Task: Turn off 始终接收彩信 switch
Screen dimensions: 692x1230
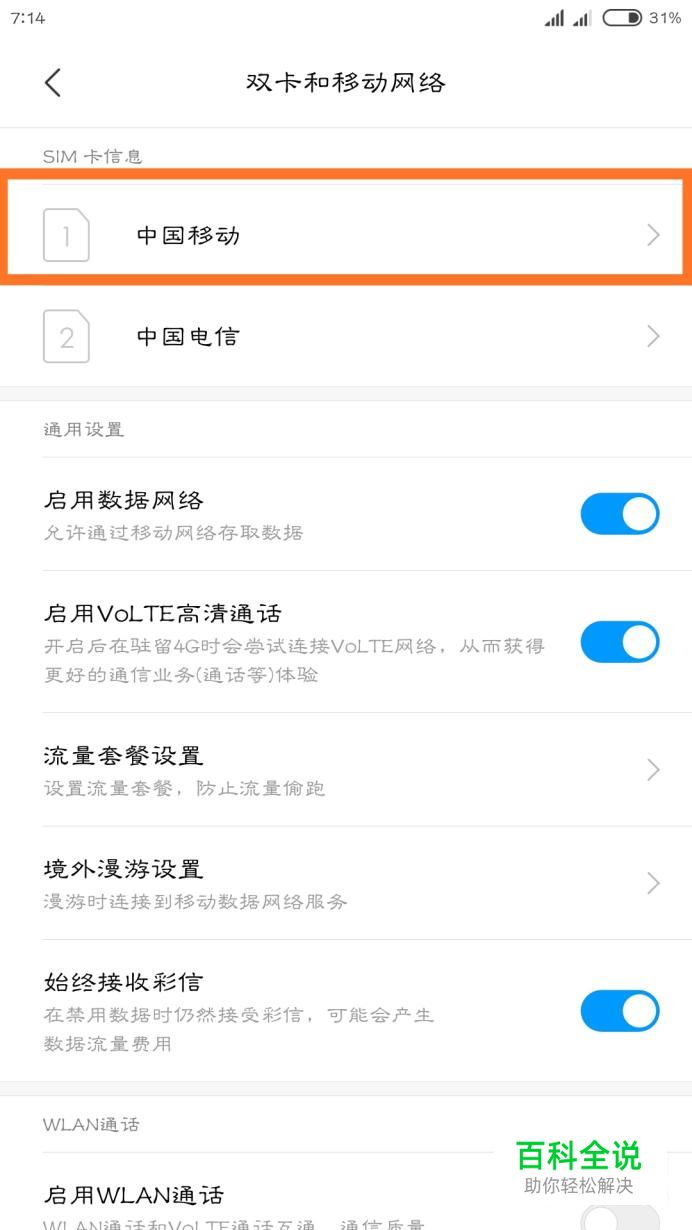Action: tap(619, 1011)
